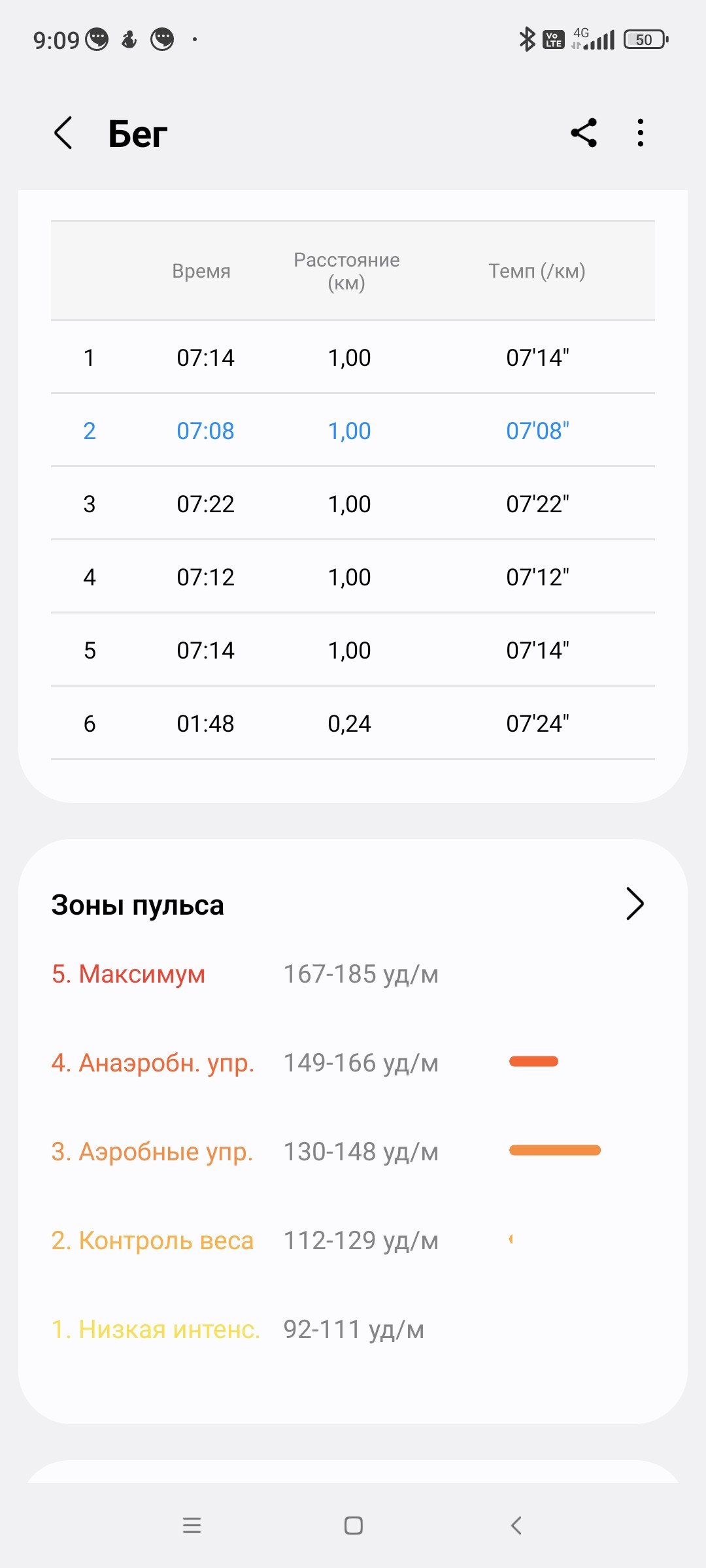Open the three-dot overflow menu
This screenshot has width=706, height=1568.
641,133
